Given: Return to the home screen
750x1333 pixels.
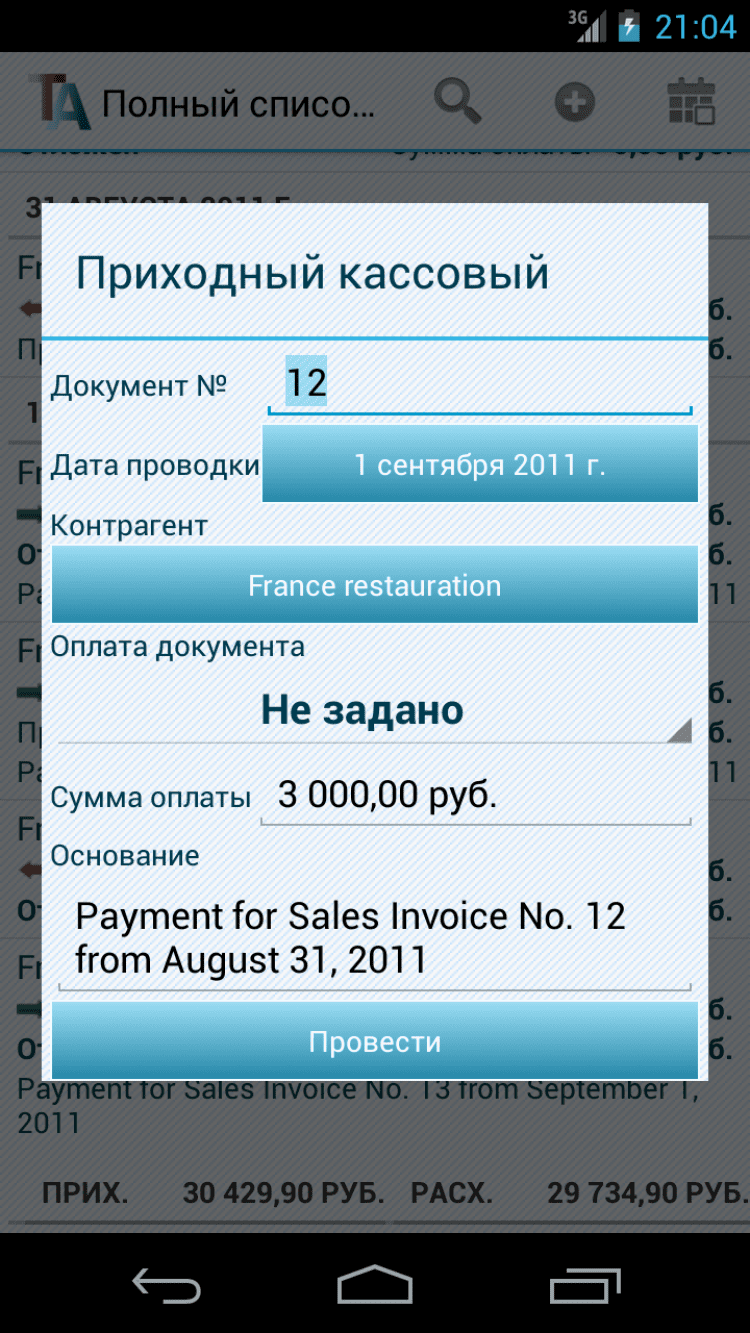Looking at the screenshot, I should 375,1284.
